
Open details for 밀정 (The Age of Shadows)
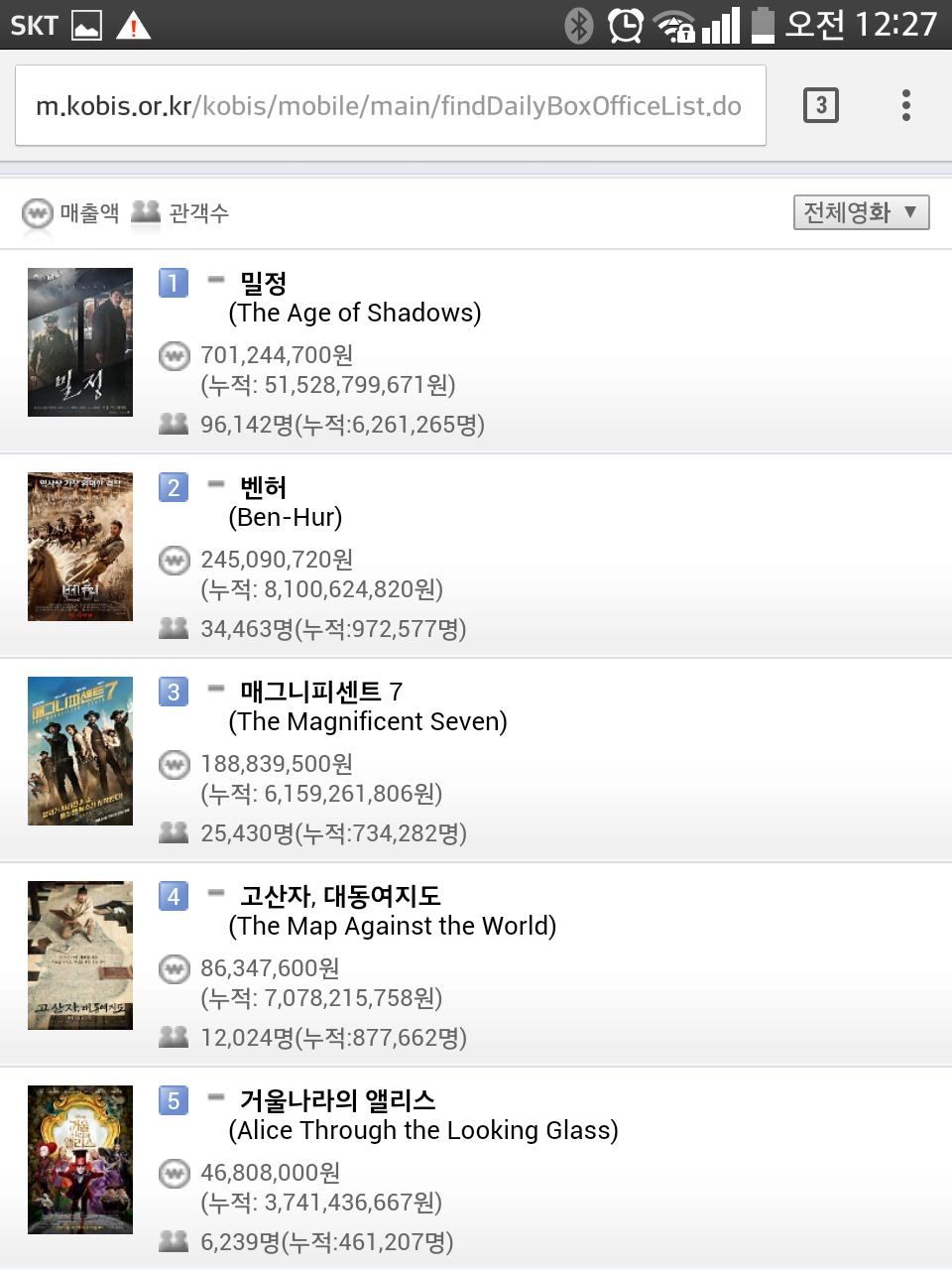tap(264, 284)
